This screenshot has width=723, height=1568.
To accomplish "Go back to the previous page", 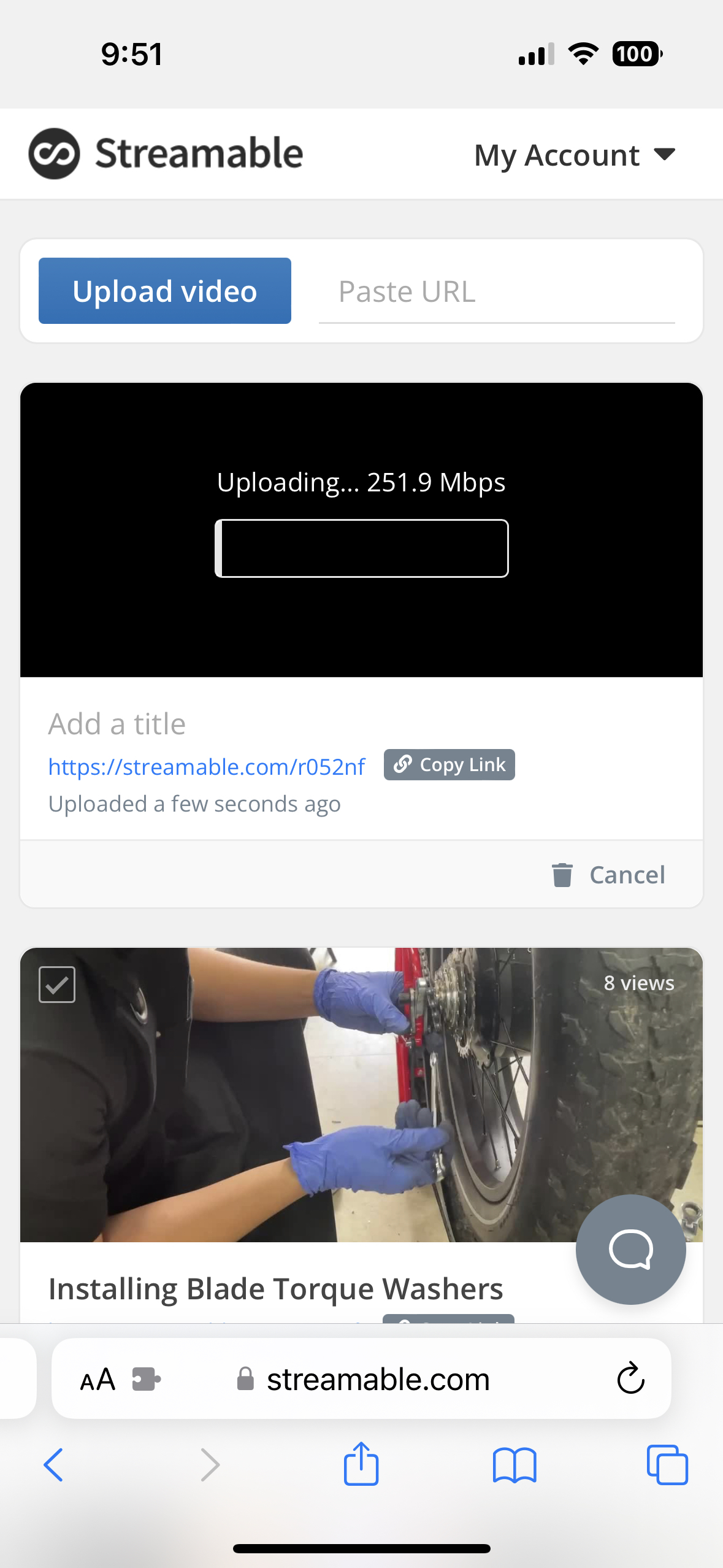I will pos(54,1465).
